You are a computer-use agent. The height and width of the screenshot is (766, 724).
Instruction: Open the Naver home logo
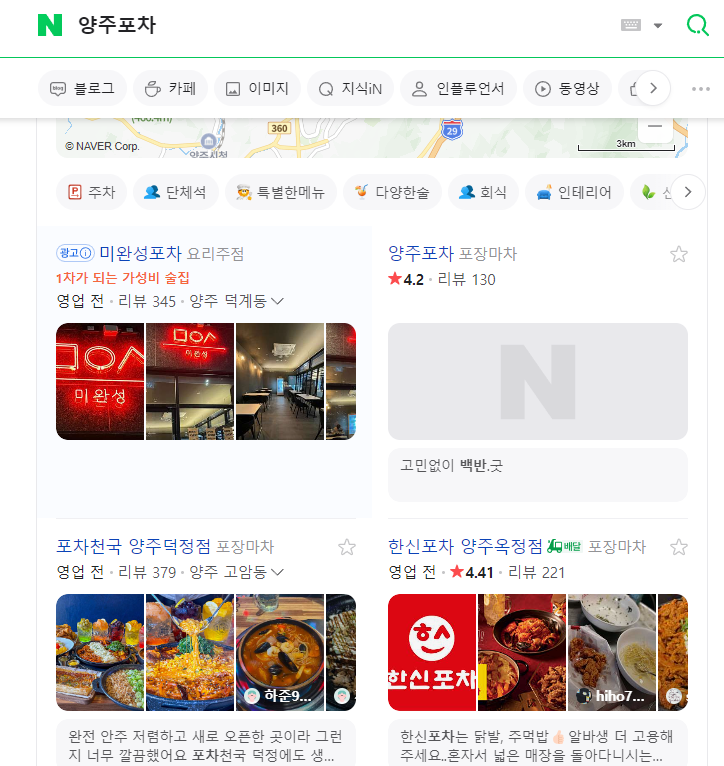49,25
